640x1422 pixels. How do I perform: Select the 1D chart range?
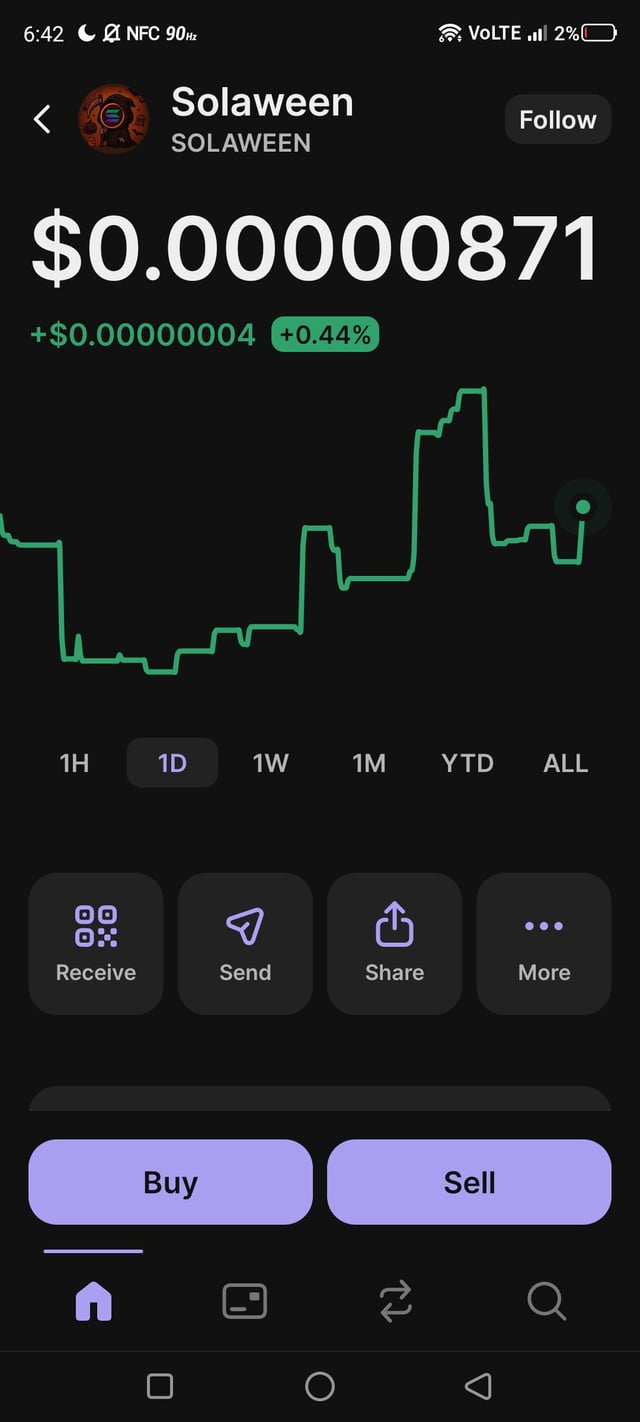172,763
